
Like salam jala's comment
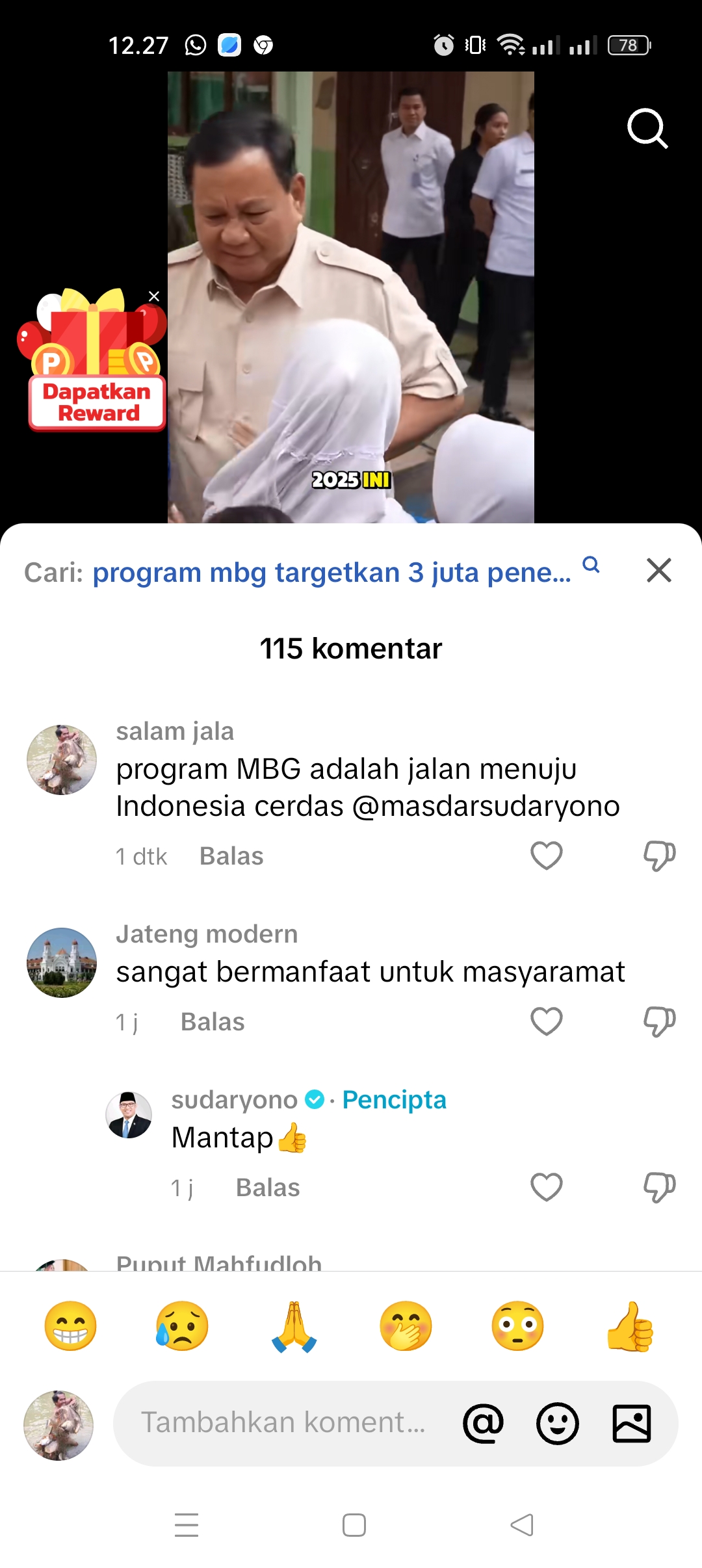tap(546, 856)
